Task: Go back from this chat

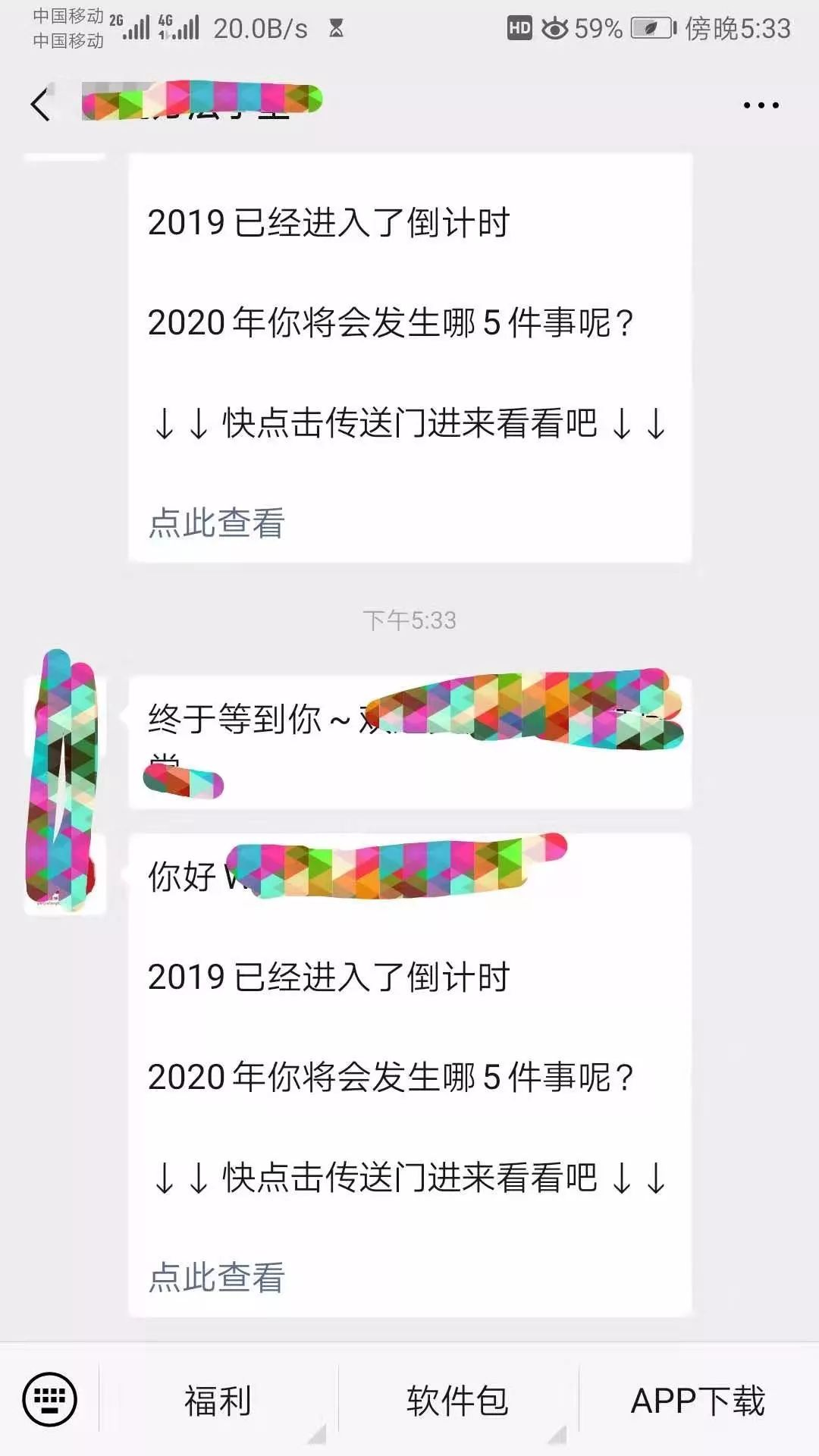Action: (x=40, y=105)
